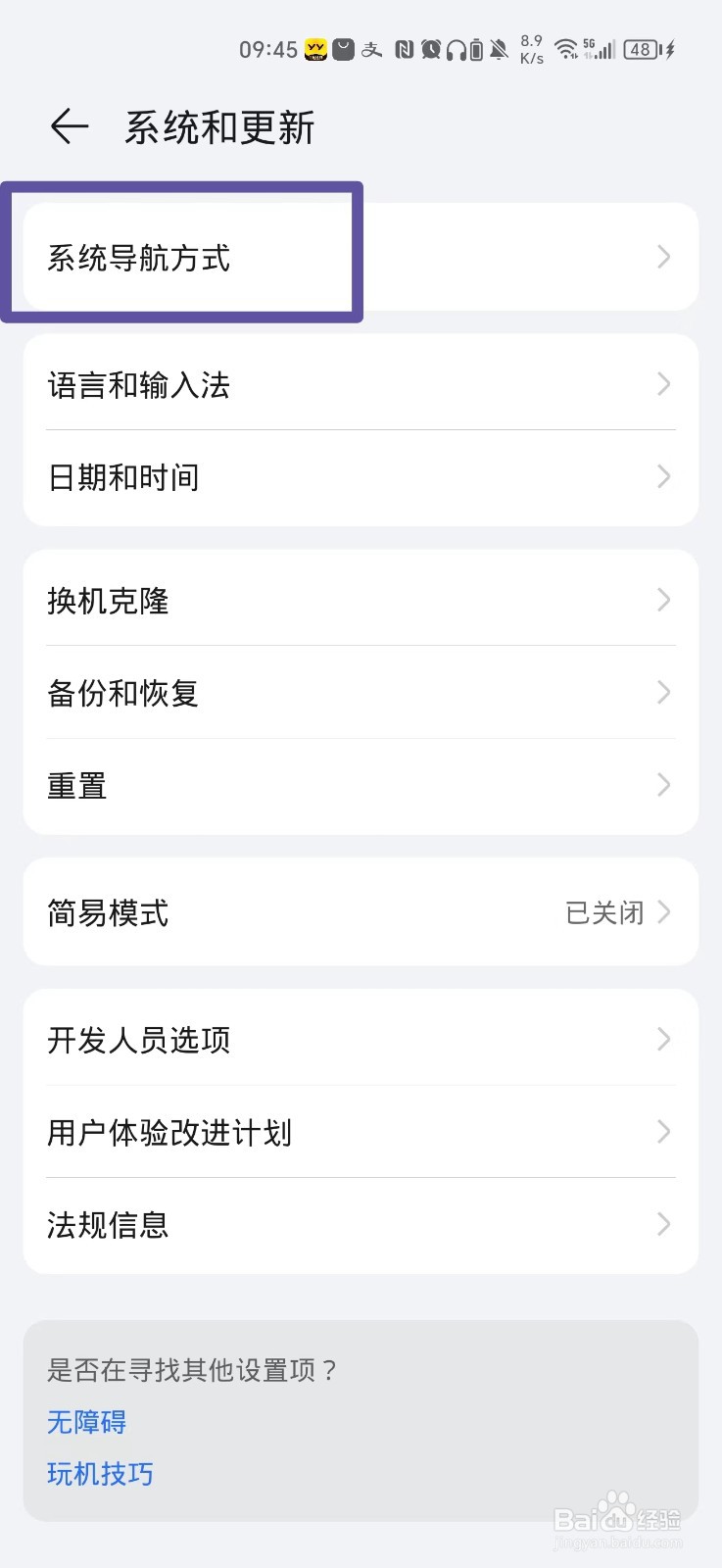Expand the 语言和输入法 chevron
This screenshot has height=1568, width=722.
pos(663,385)
